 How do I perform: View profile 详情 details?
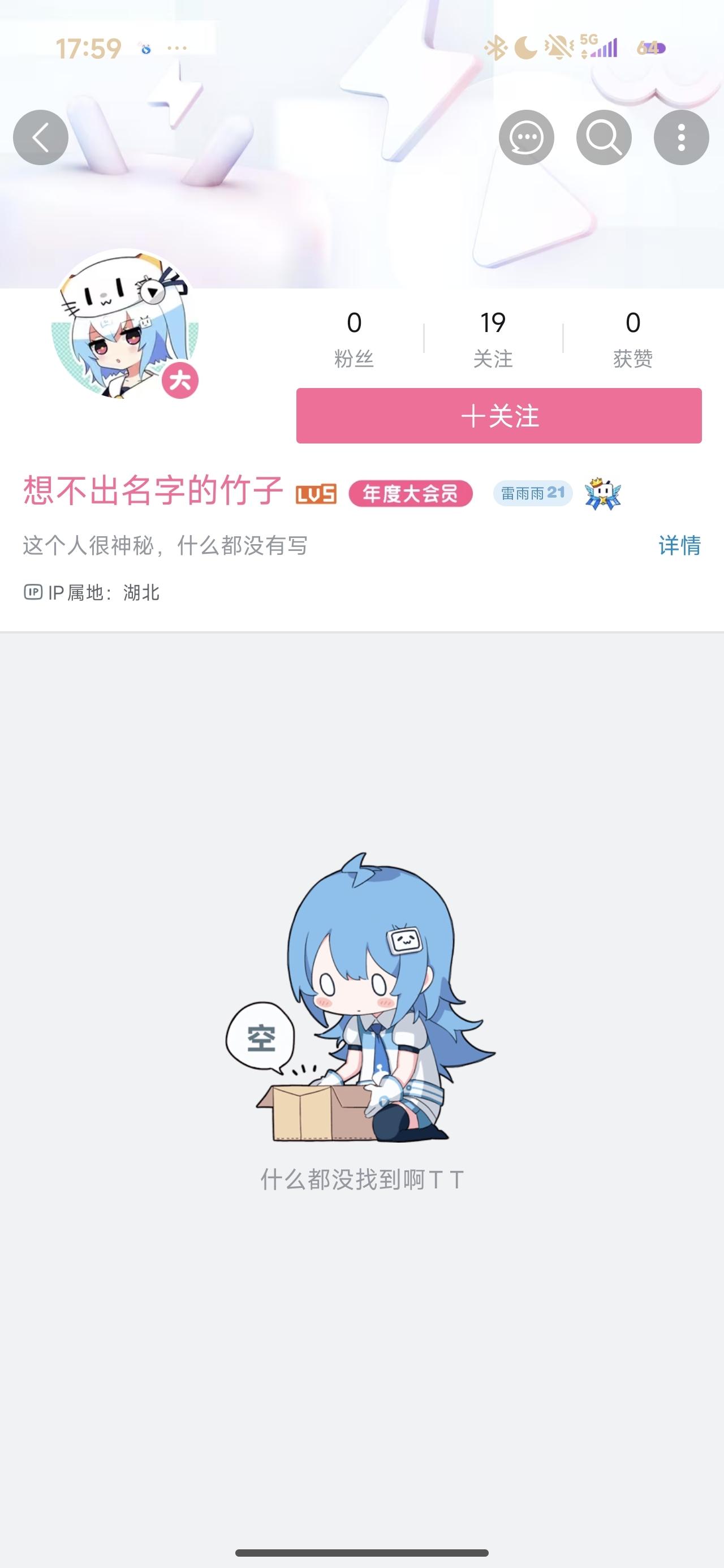tap(679, 545)
